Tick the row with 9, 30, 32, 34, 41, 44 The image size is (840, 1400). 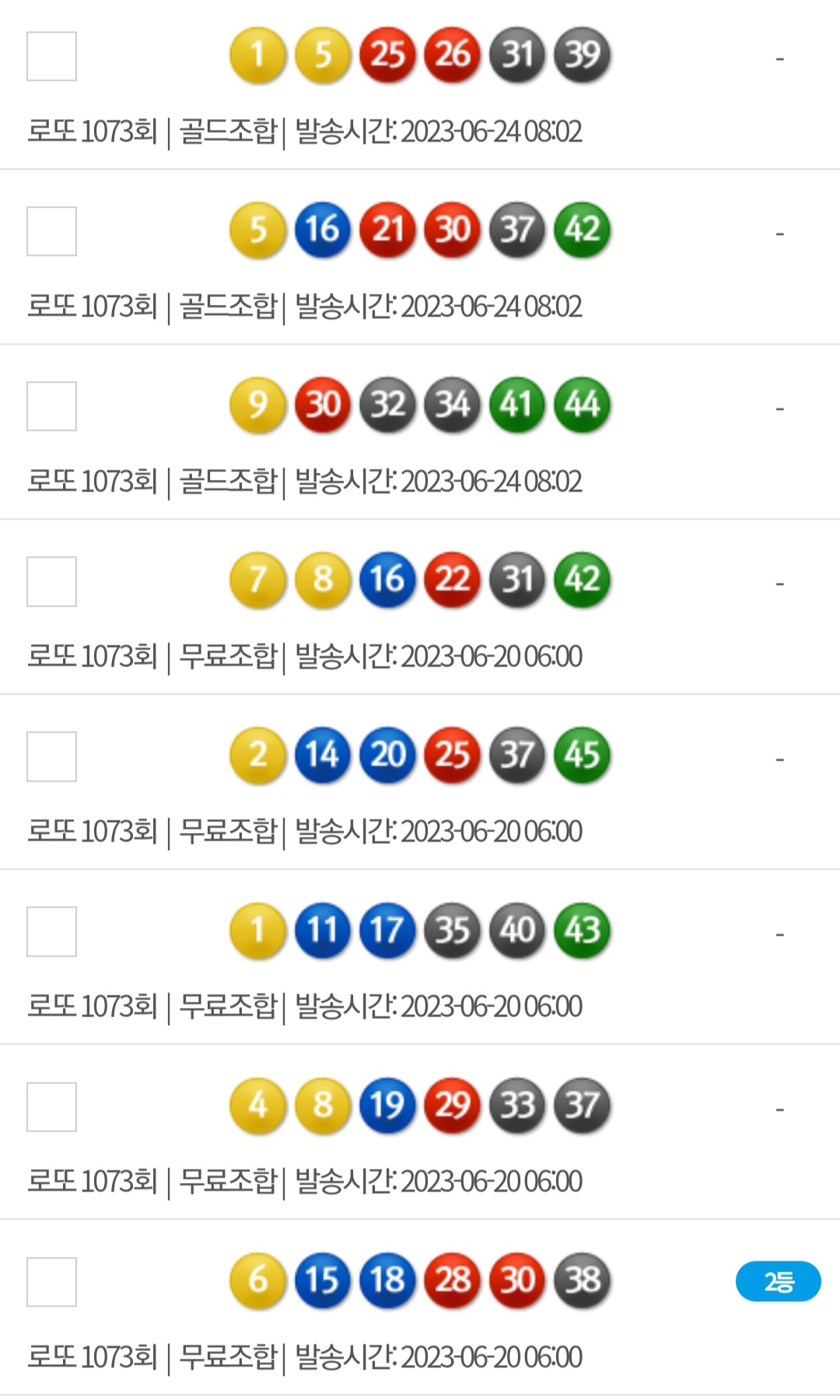tap(51, 406)
